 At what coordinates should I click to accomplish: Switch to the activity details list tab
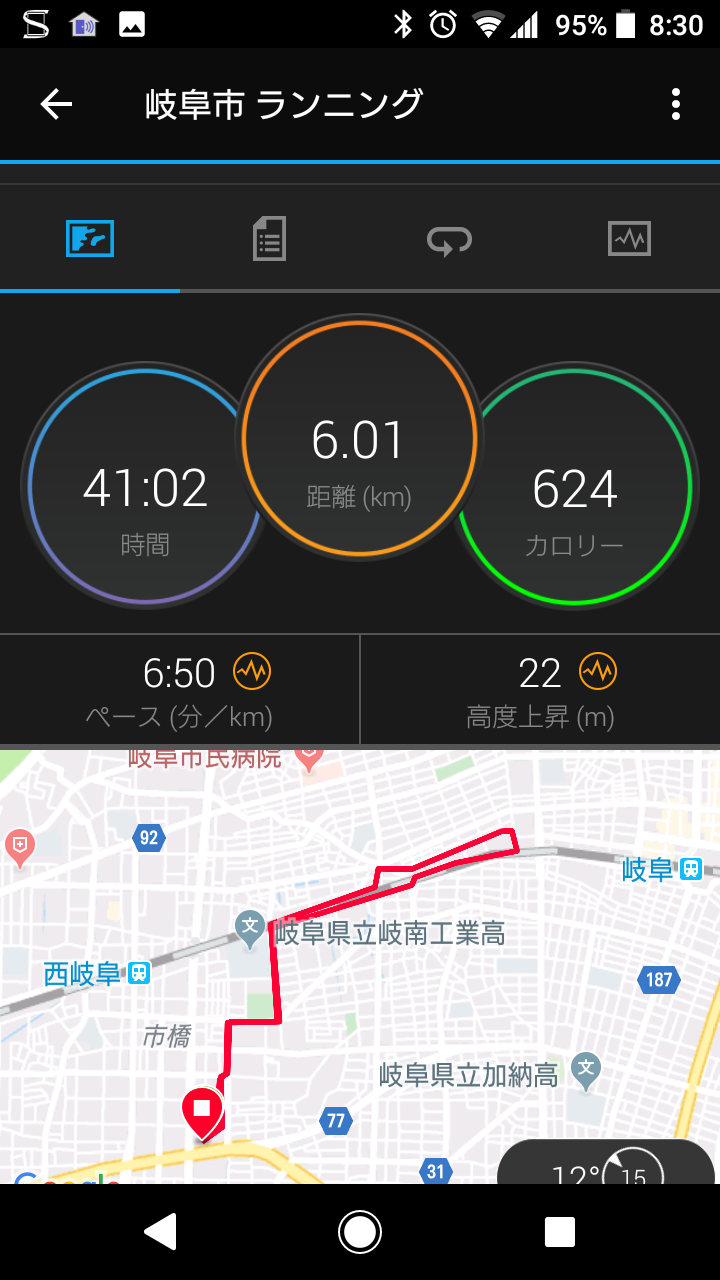pos(269,239)
